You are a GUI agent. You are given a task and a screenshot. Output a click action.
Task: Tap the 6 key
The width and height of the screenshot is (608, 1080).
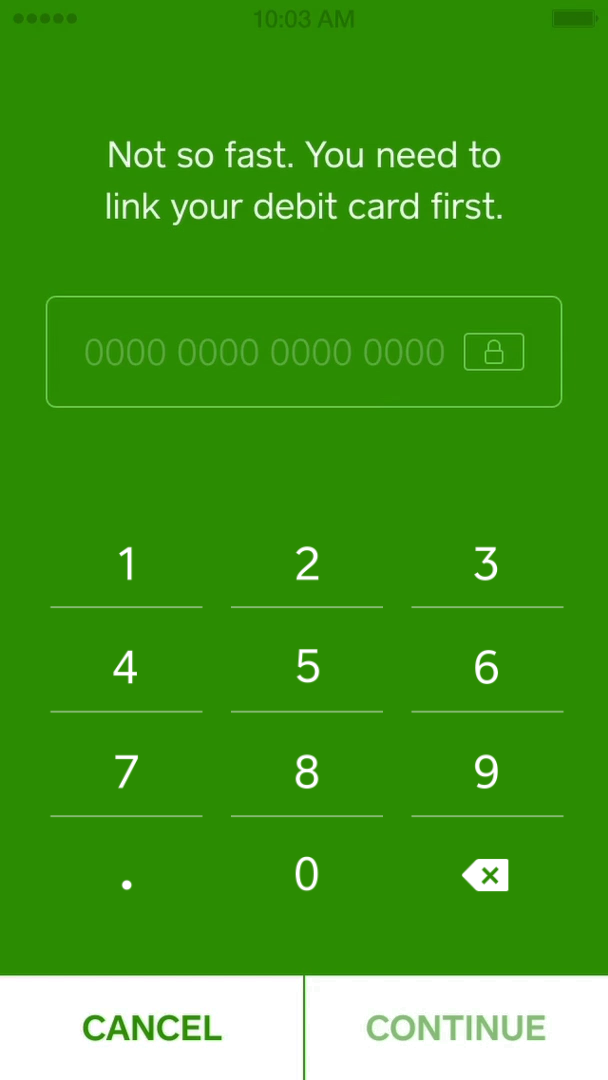point(487,668)
